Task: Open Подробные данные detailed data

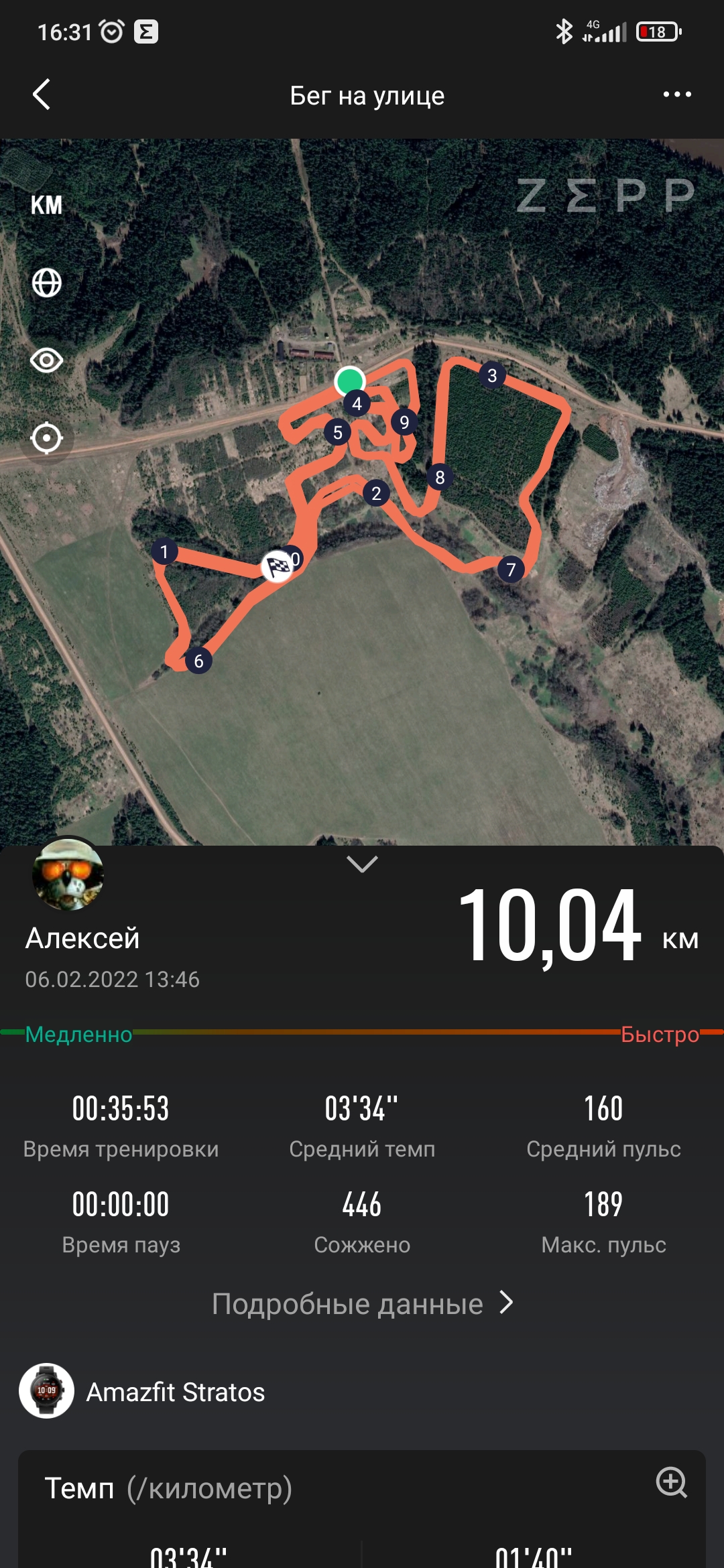Action: point(362,1303)
